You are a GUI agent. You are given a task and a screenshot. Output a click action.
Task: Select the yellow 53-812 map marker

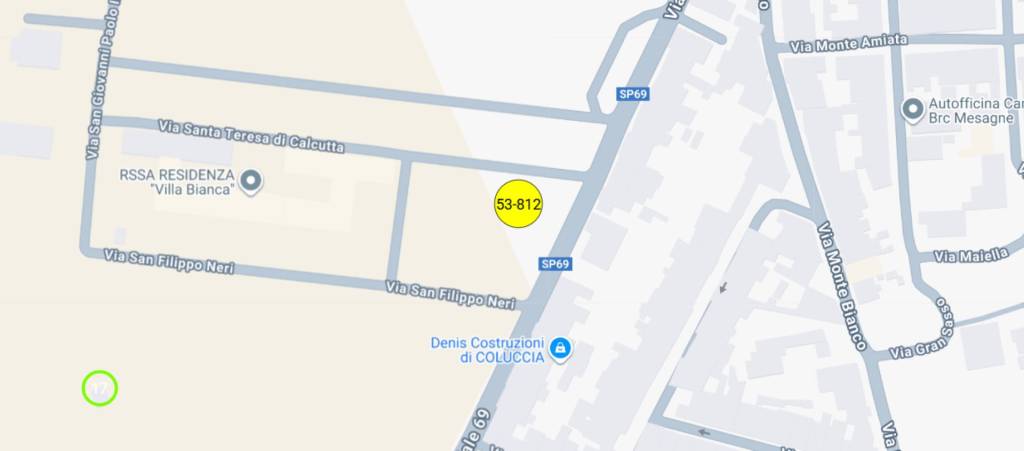click(518, 205)
